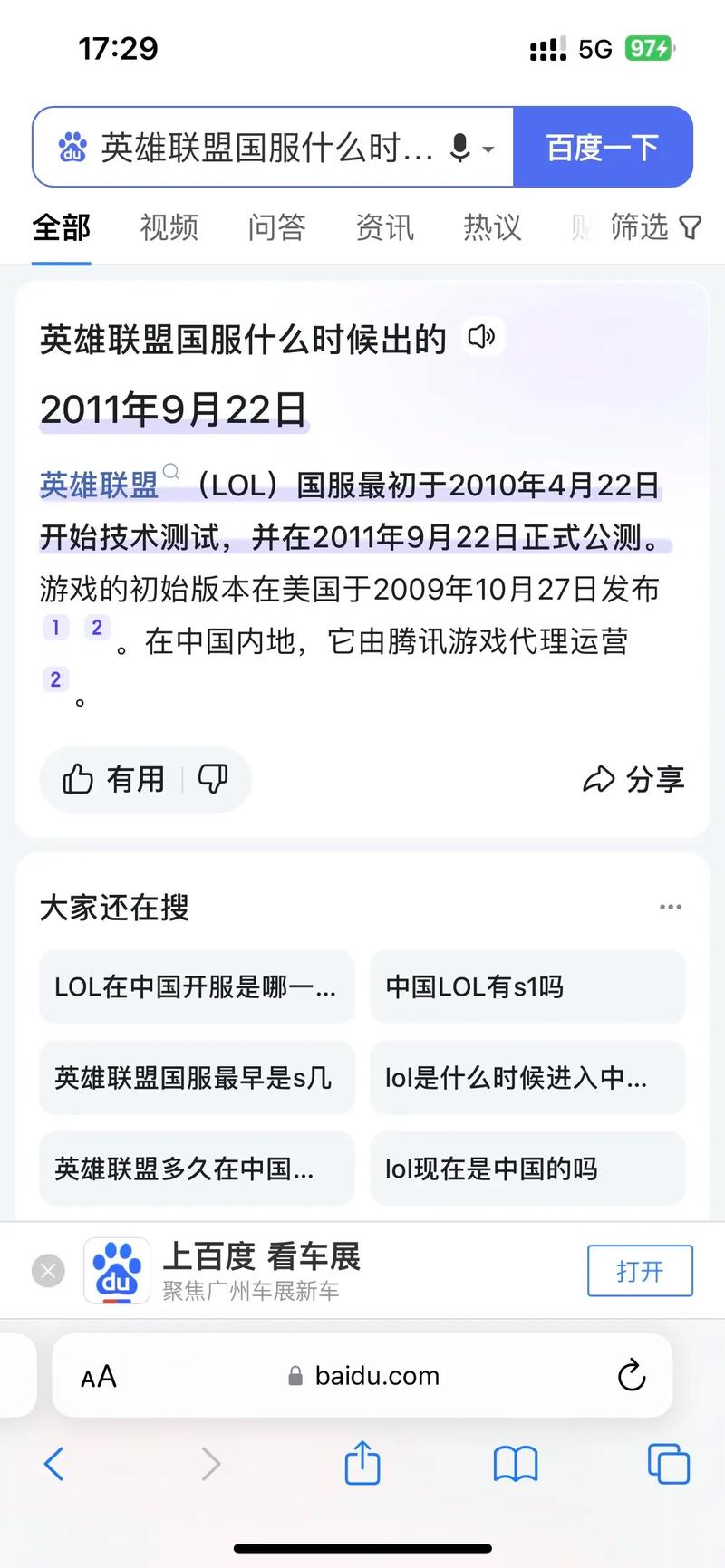Tap the voice search microphone icon
The image size is (725, 1568).
pos(460,147)
